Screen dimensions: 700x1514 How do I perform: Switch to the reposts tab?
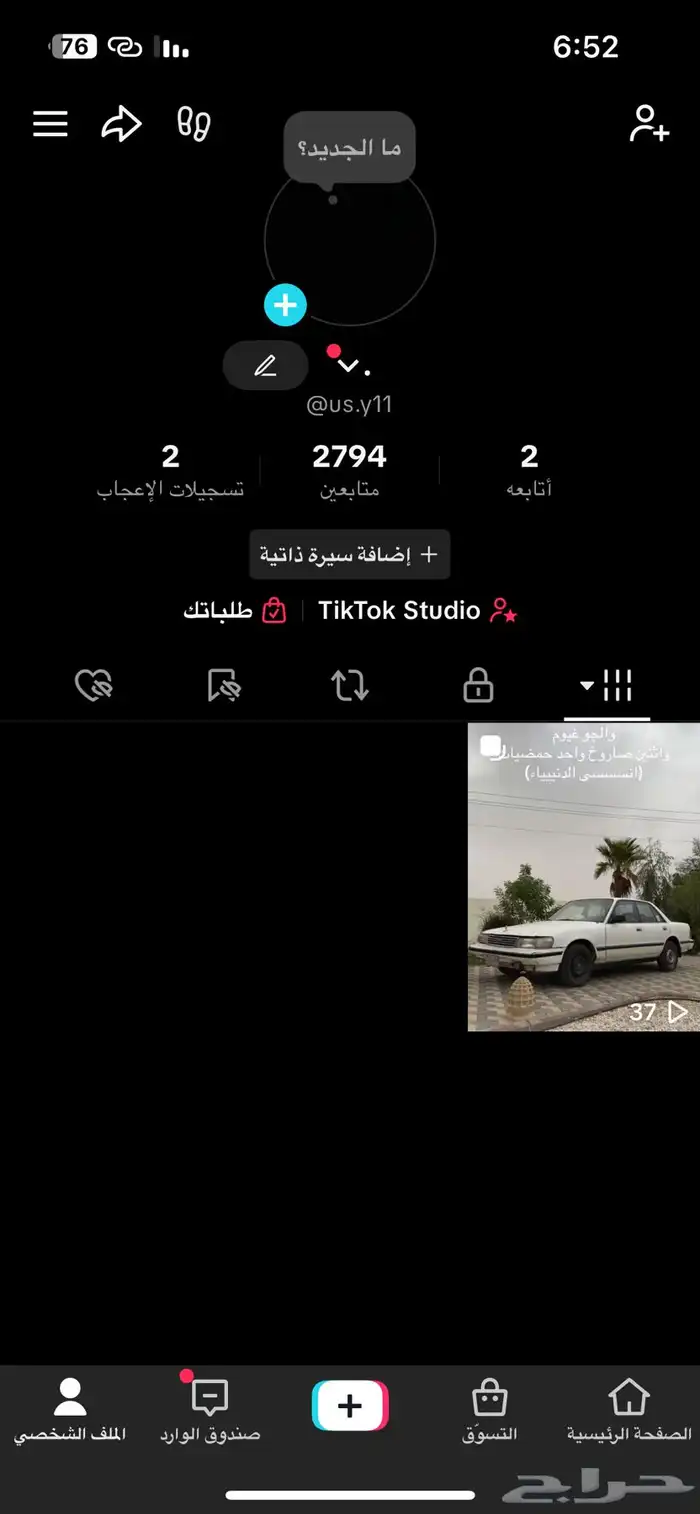tap(349, 687)
